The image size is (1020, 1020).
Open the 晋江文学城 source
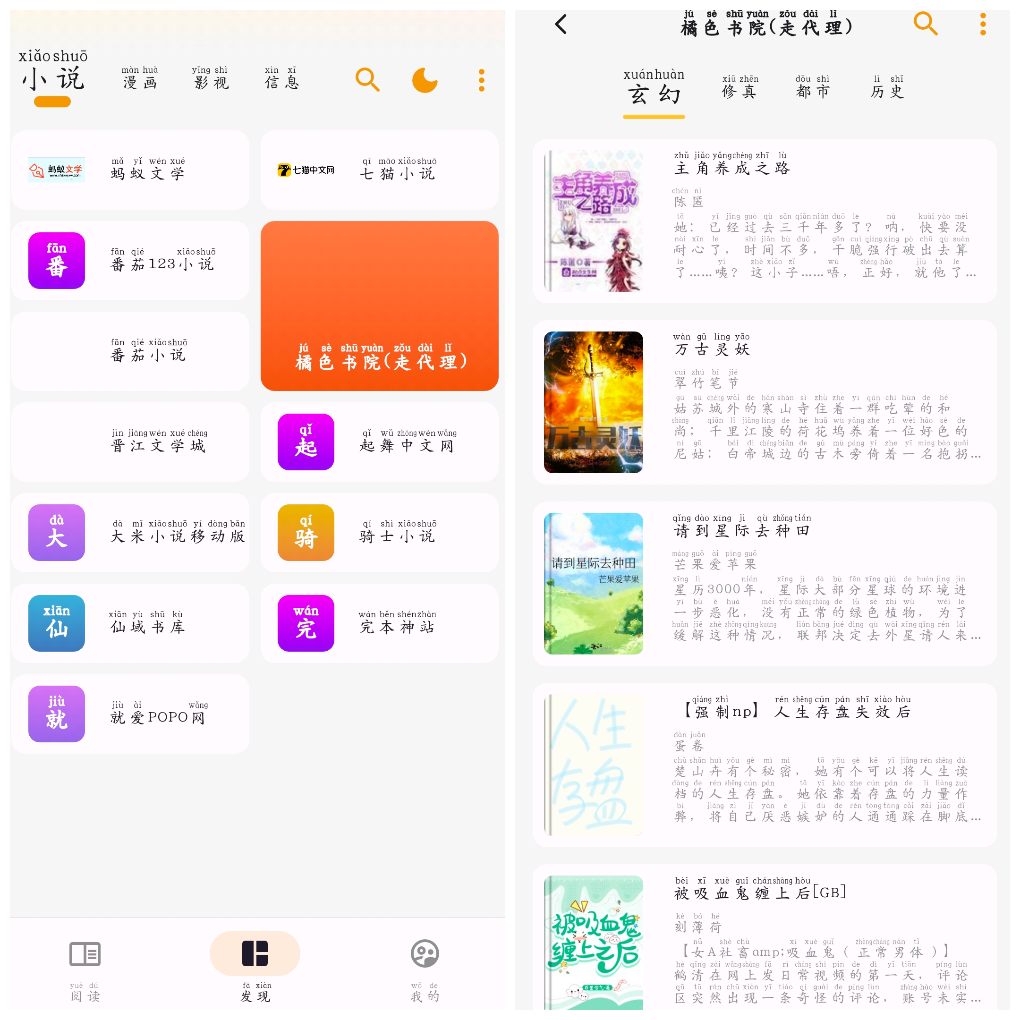130,442
